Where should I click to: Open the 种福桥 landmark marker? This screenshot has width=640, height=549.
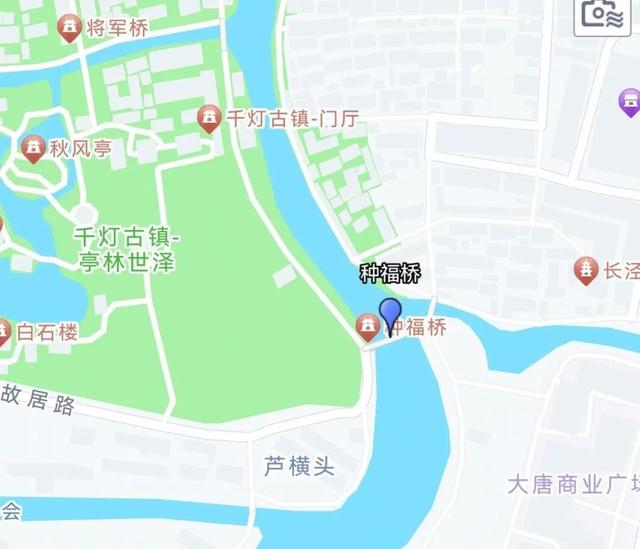pos(368,326)
